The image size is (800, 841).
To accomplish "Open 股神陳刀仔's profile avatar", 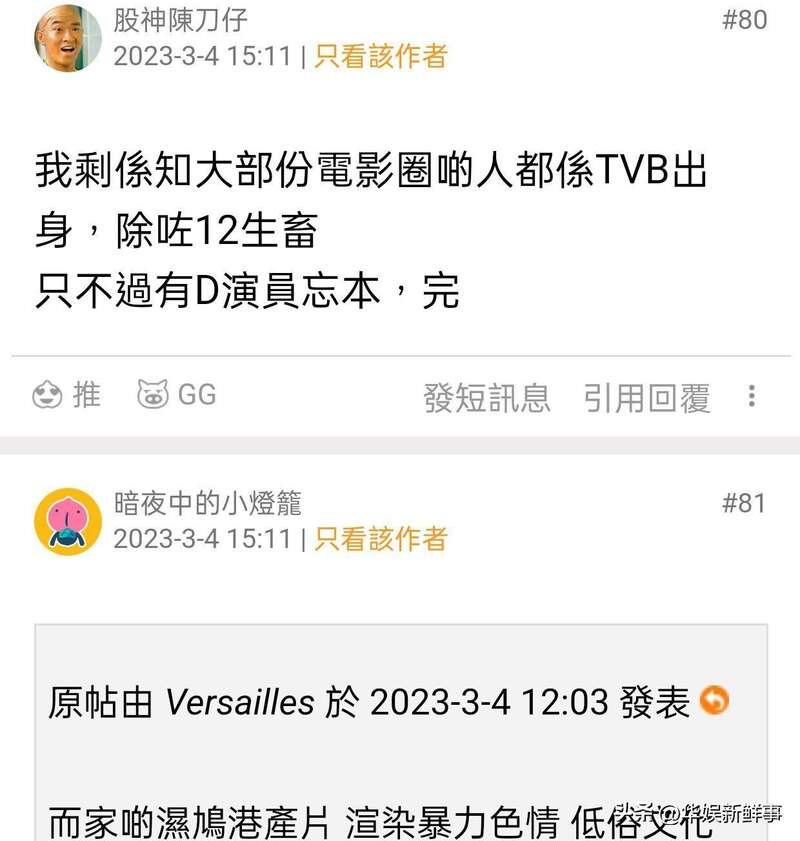I will click(x=68, y=38).
